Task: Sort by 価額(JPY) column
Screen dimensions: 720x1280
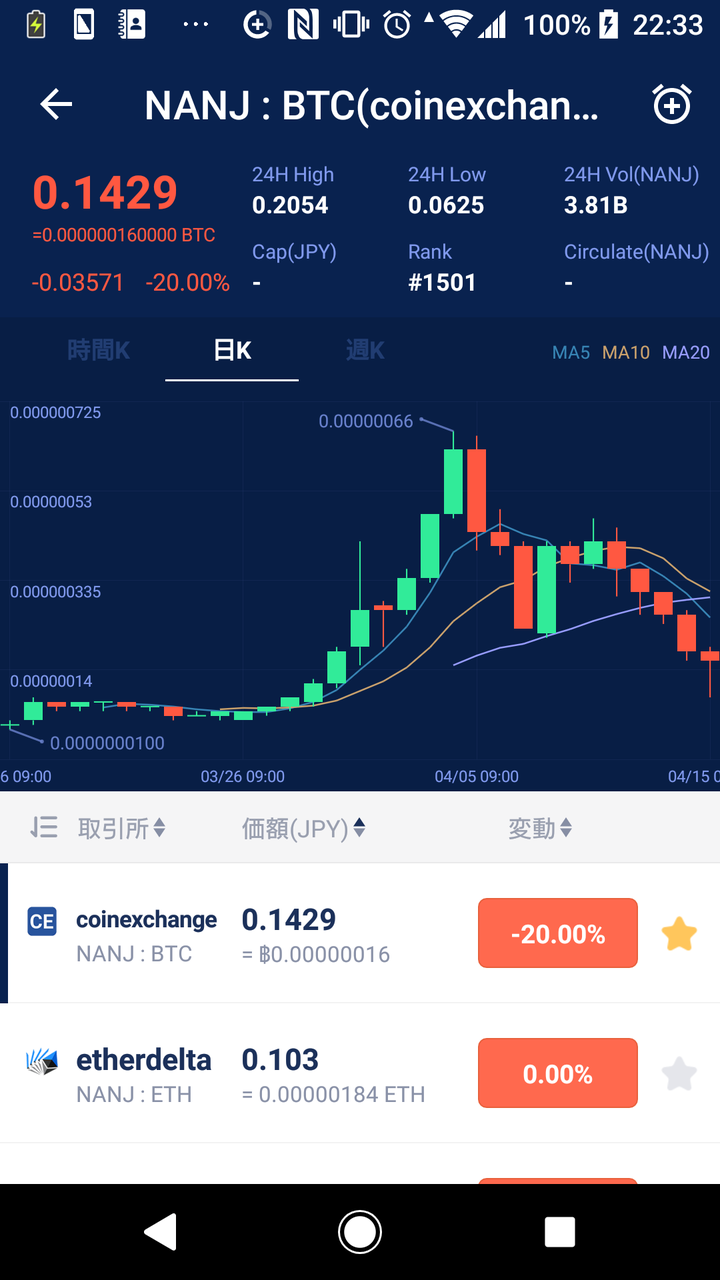Action: click(x=303, y=828)
